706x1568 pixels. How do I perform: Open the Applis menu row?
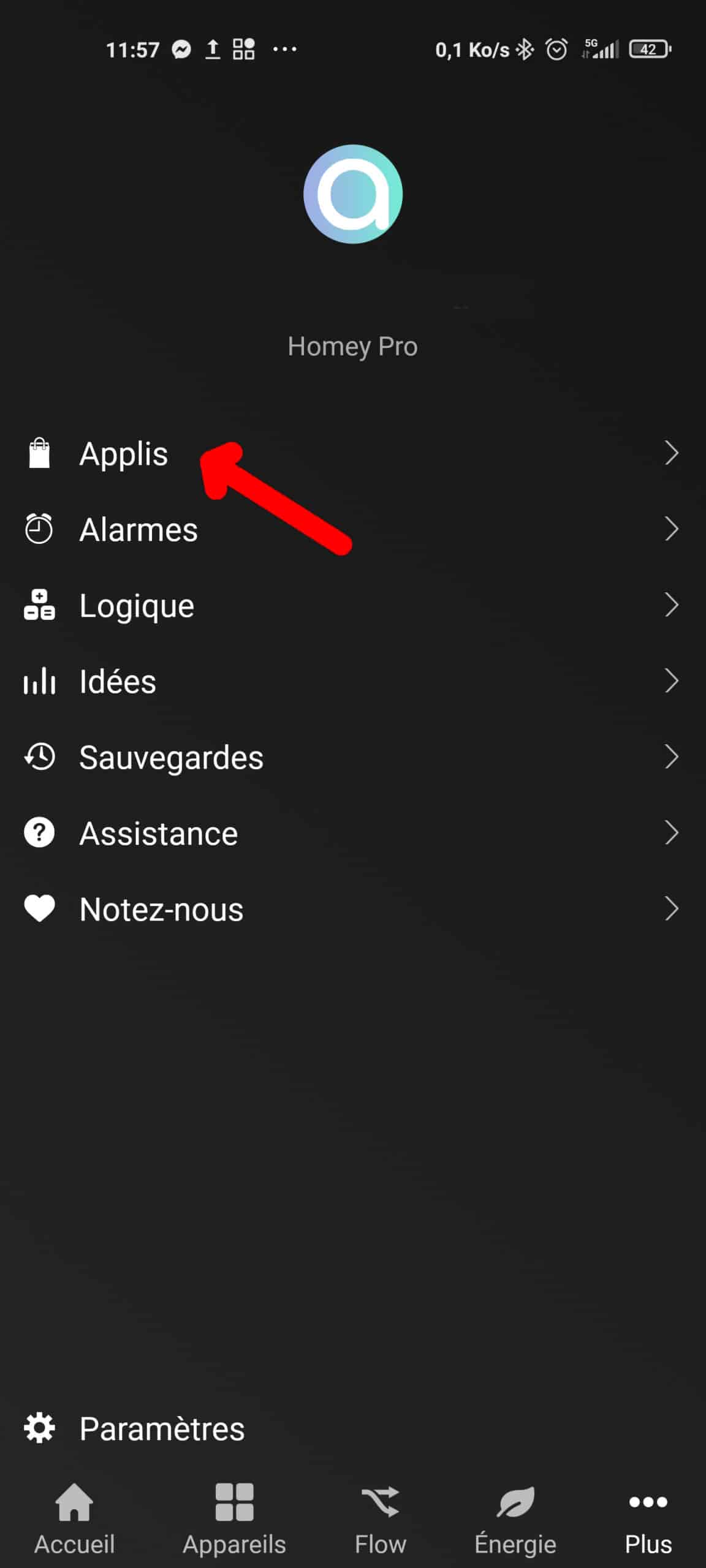pyautogui.click(x=353, y=454)
